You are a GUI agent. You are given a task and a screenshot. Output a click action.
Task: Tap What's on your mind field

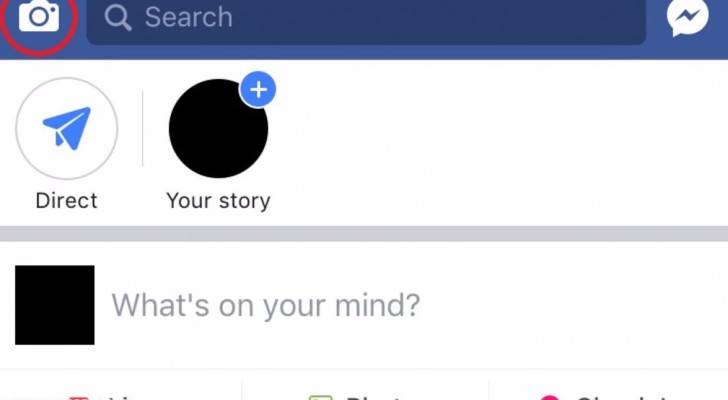click(x=265, y=305)
